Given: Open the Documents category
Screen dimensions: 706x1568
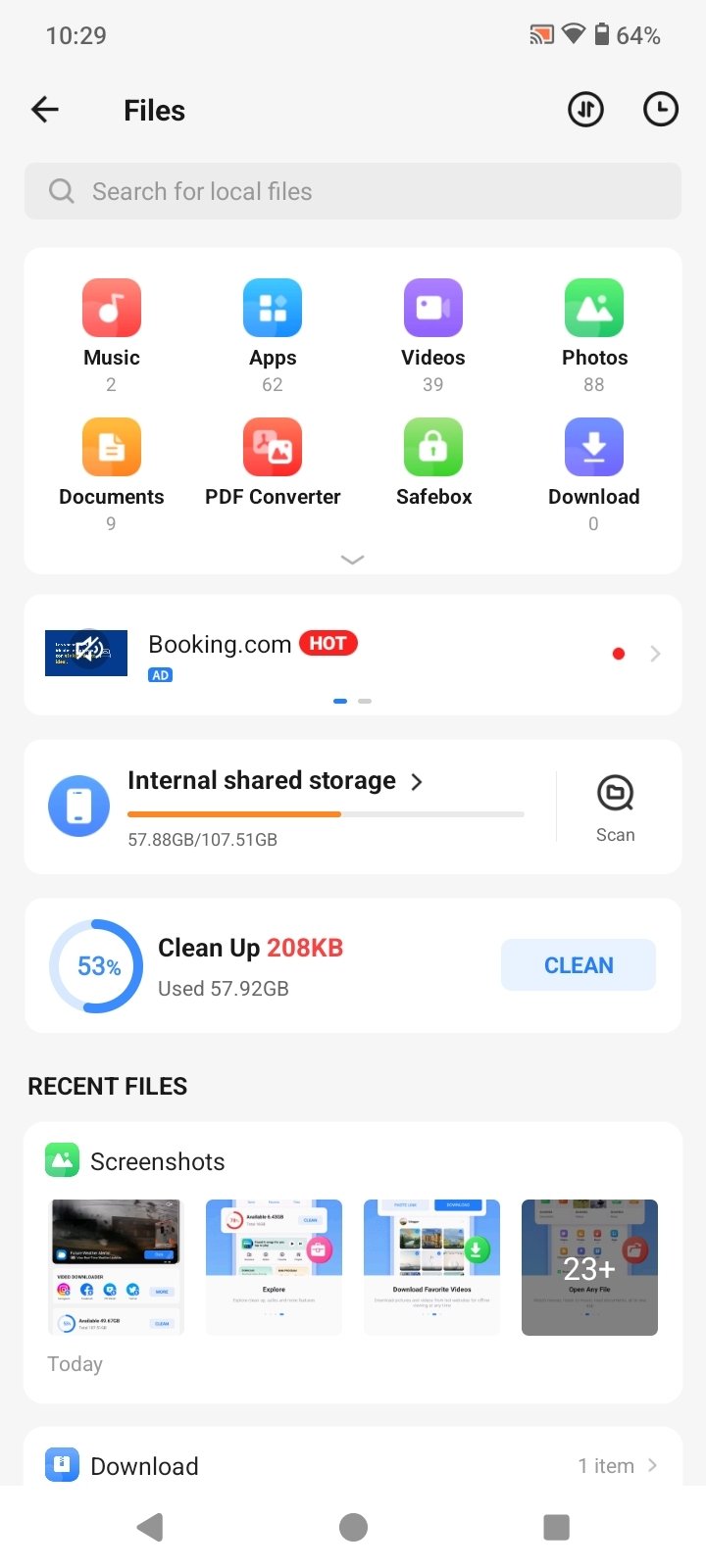Looking at the screenshot, I should coord(112,474).
